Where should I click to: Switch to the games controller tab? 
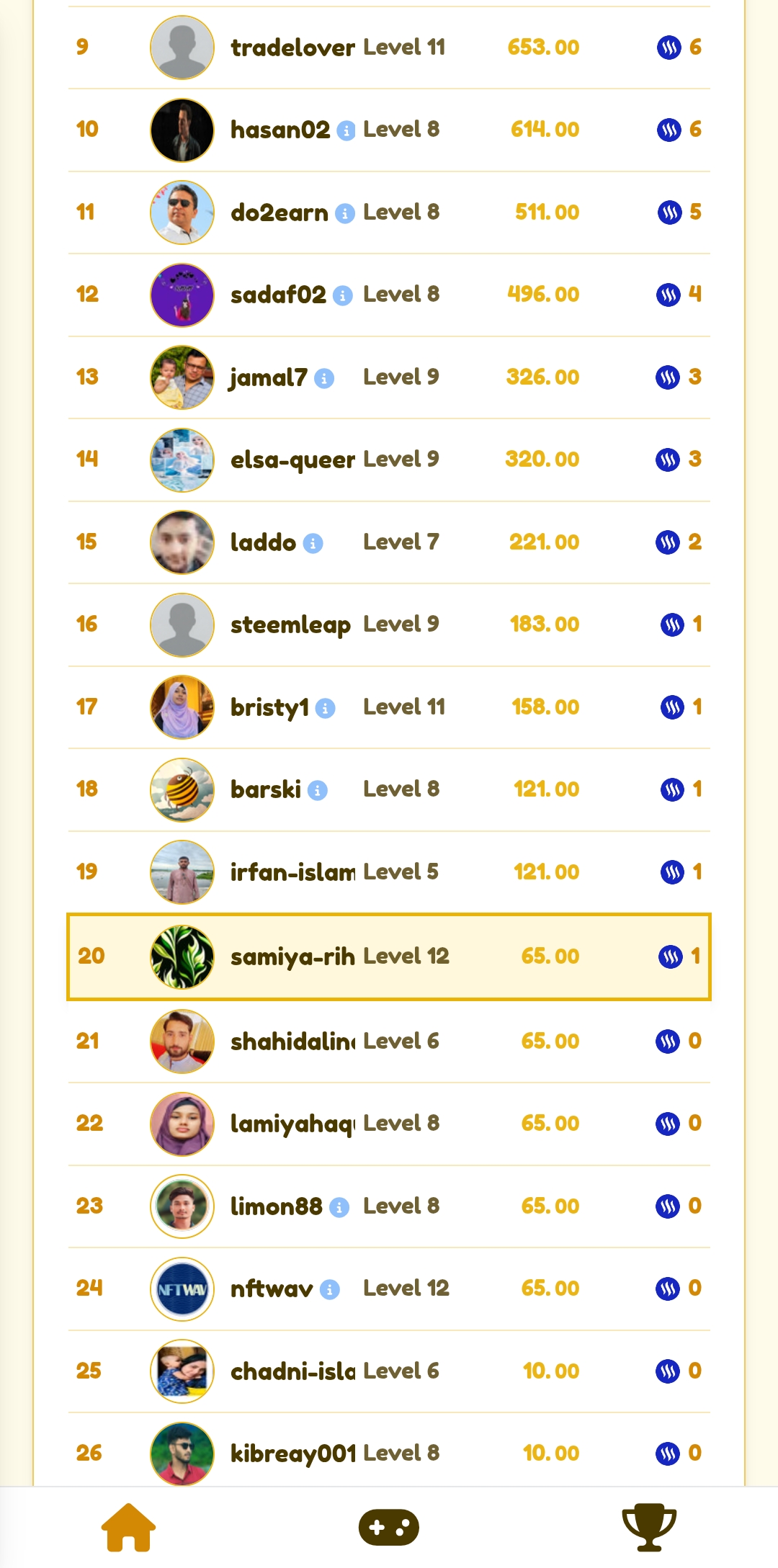389,1527
